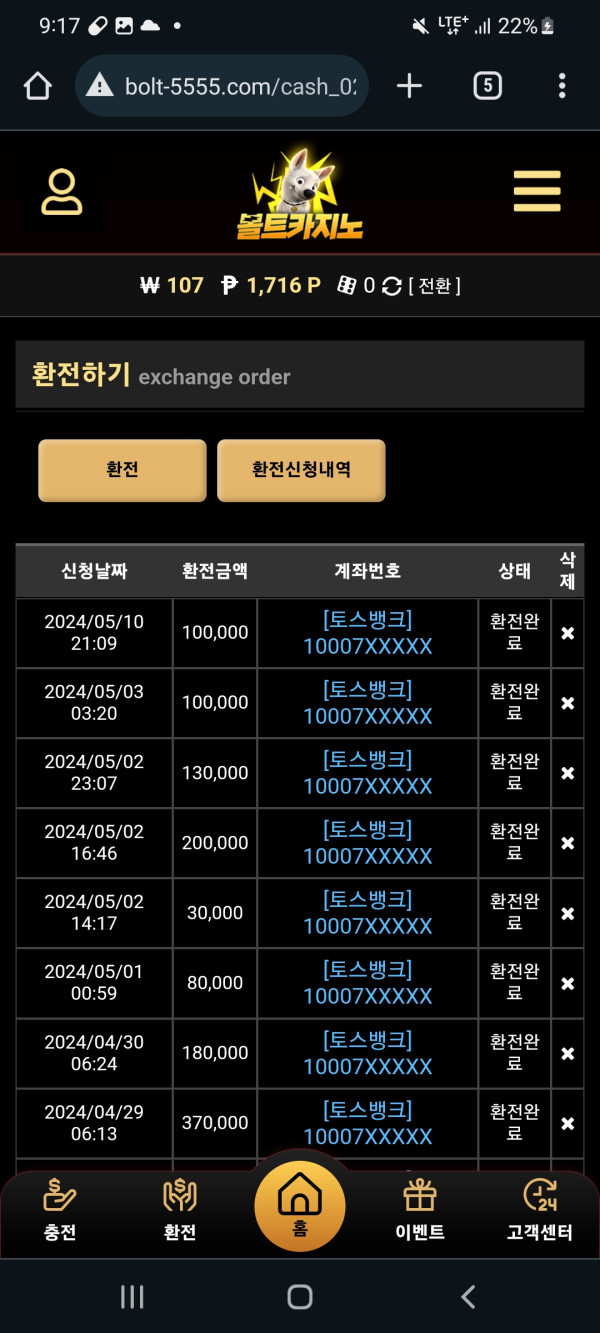Delete the 2024/05/10 21:09 record
Viewport: 600px width, 1333px height.
coord(567,633)
